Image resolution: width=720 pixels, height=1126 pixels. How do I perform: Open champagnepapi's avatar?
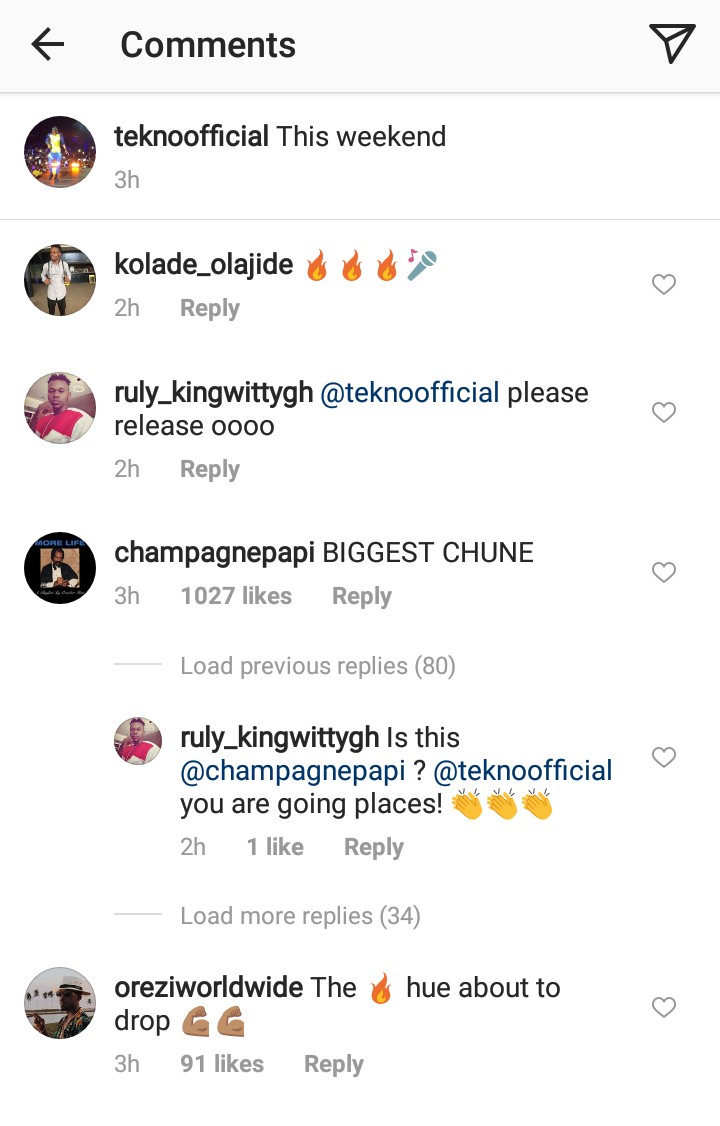[60, 568]
